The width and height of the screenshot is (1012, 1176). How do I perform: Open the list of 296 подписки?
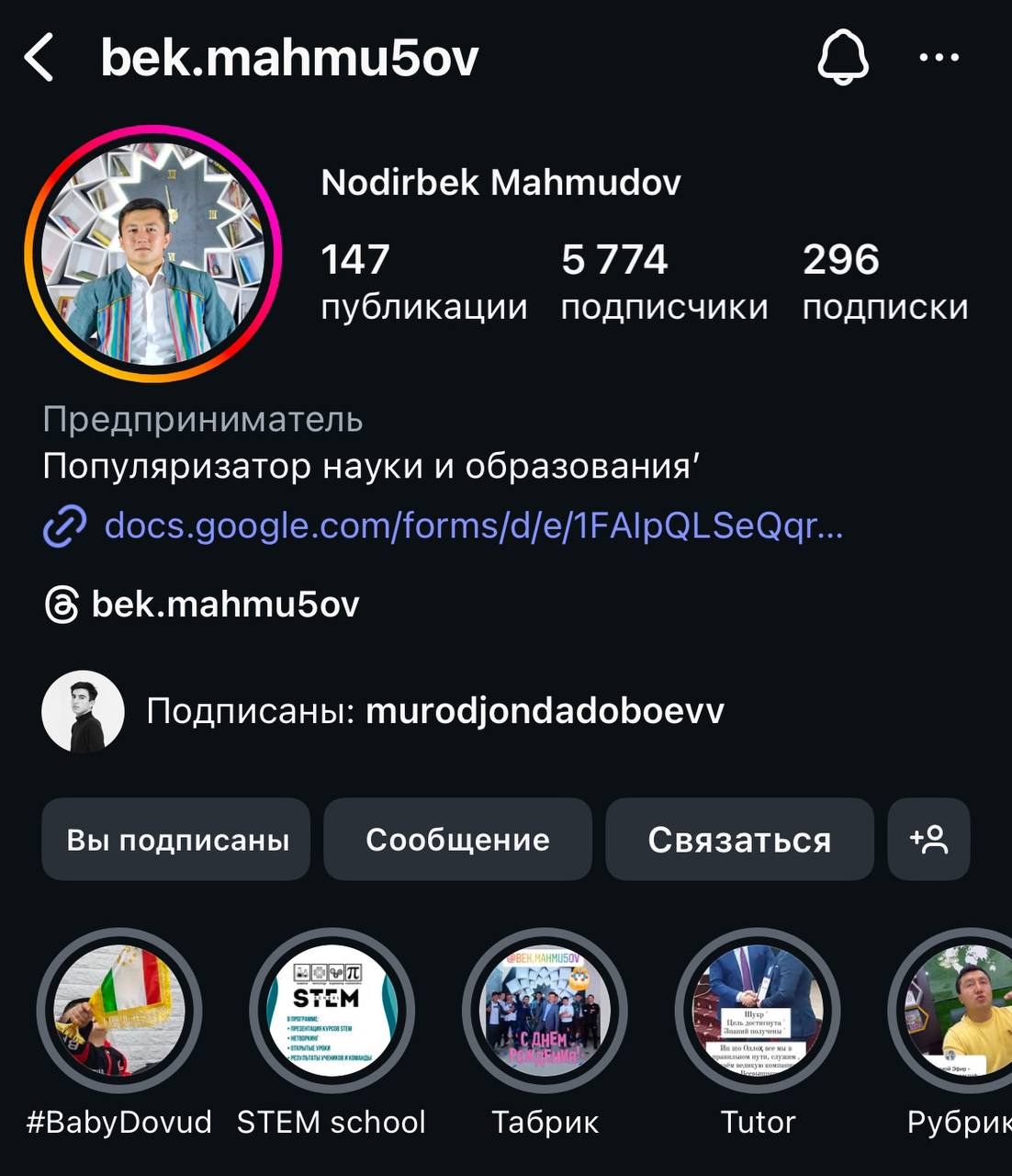(884, 281)
